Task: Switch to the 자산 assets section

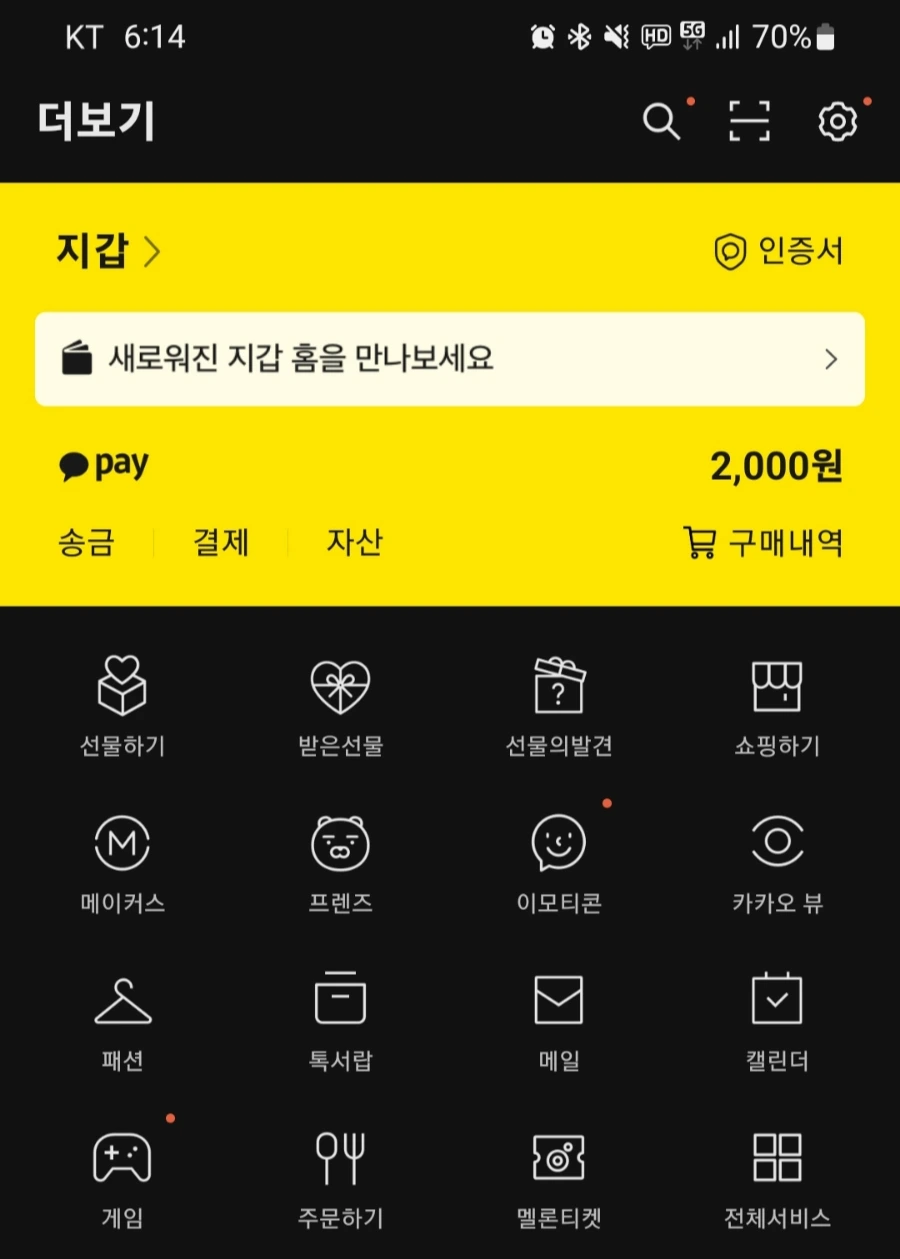Action: point(354,541)
